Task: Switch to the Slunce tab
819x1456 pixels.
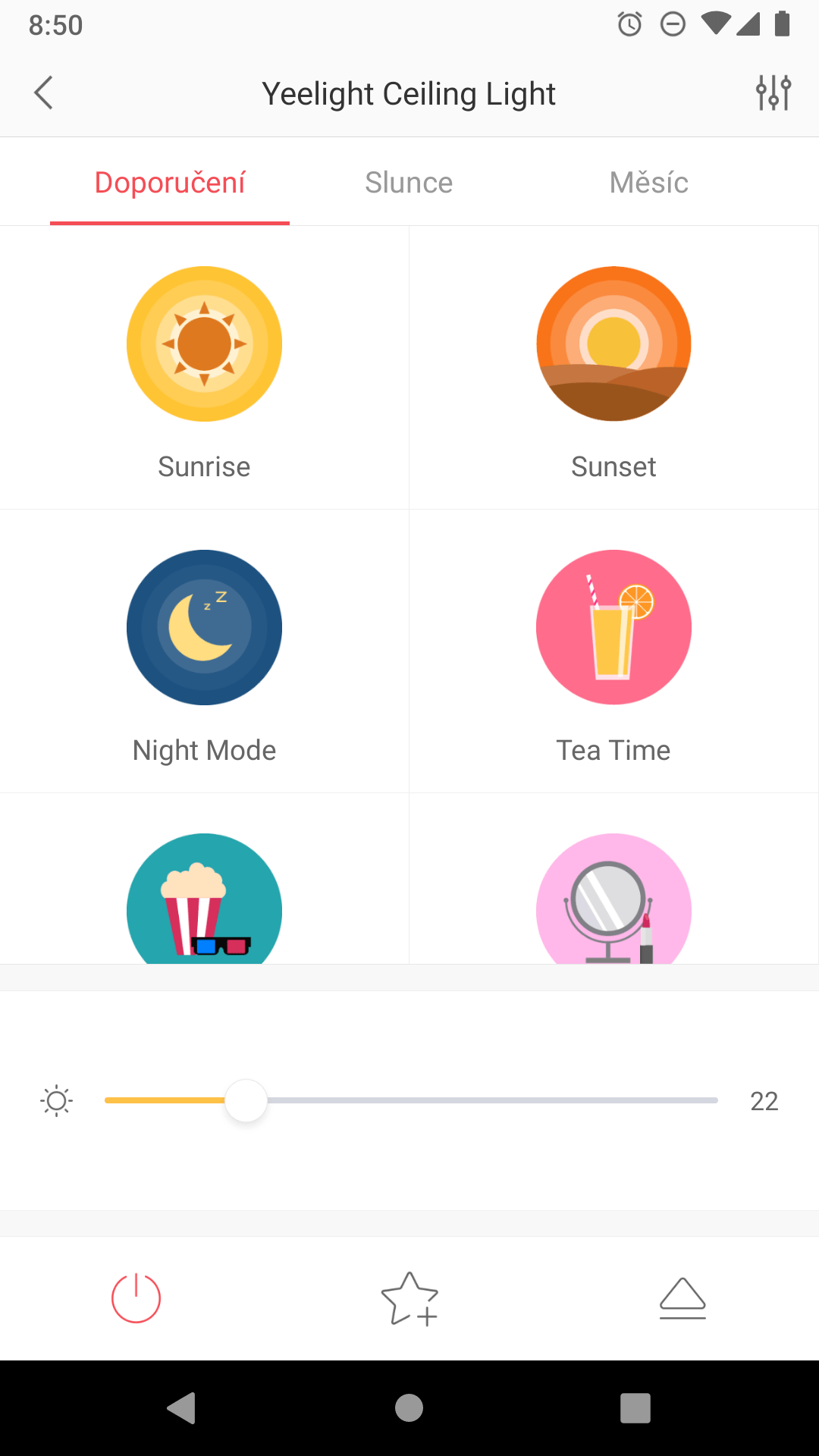Action: pos(409,183)
